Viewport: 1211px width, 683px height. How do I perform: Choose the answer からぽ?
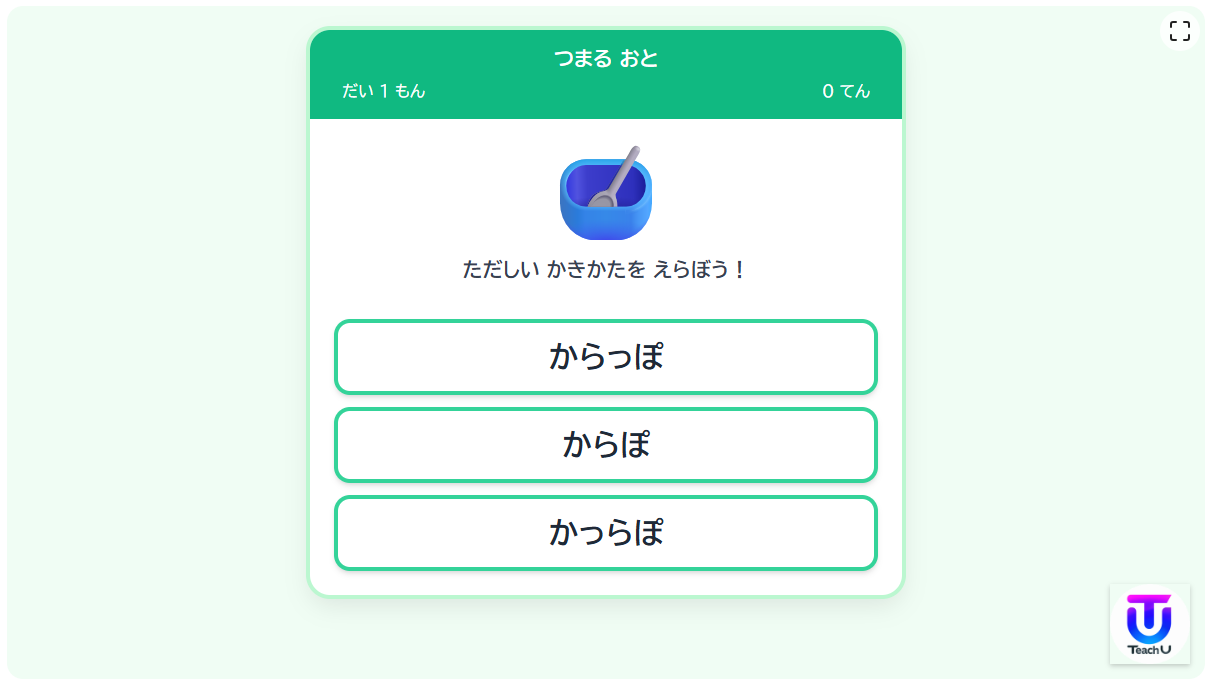[605, 445]
